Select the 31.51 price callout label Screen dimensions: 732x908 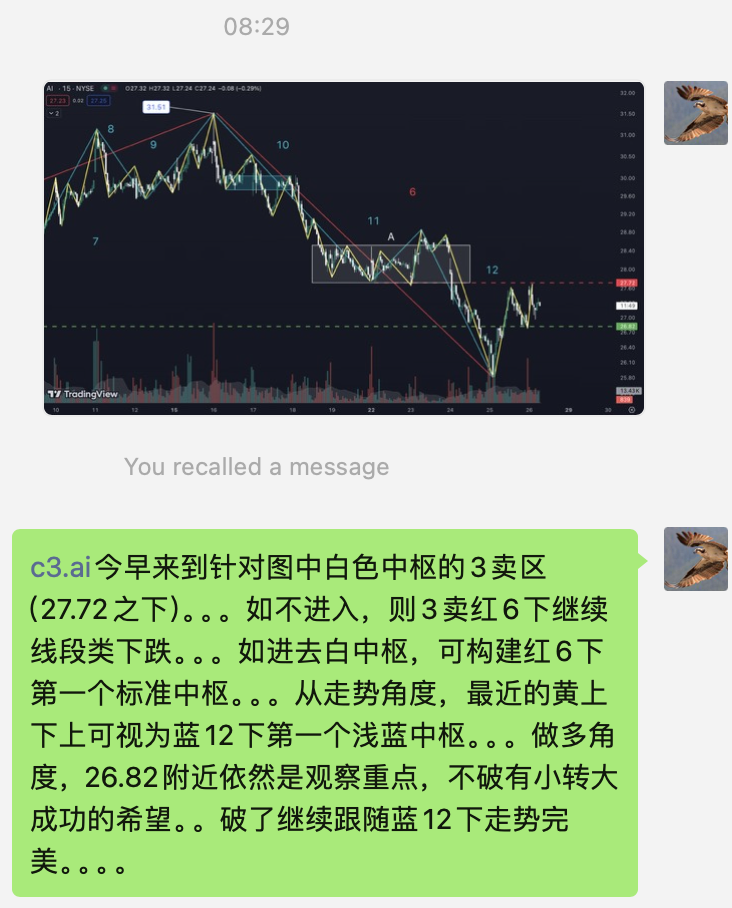pos(156,107)
